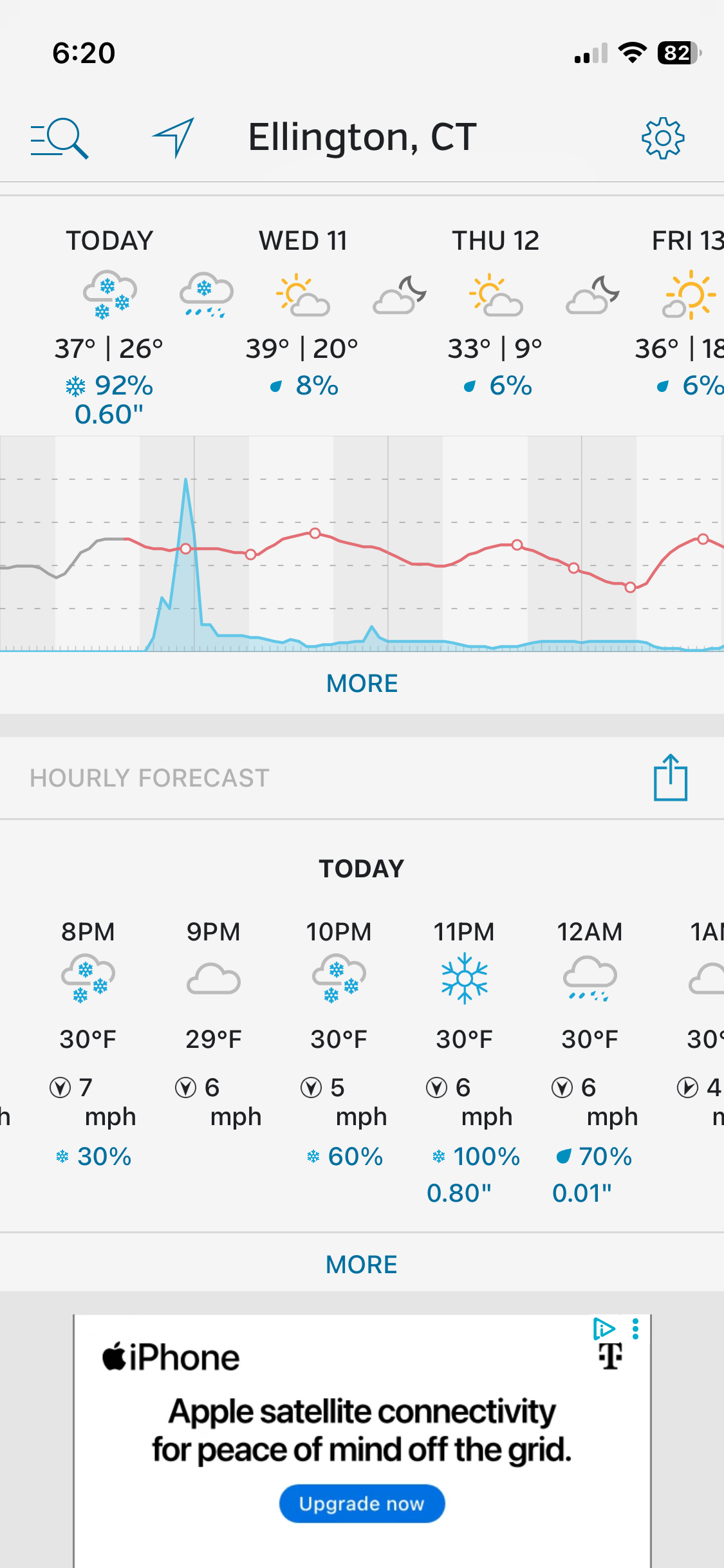The width and height of the screenshot is (724, 1568).
Task: Tap MORE below the forecast graph
Action: click(362, 683)
